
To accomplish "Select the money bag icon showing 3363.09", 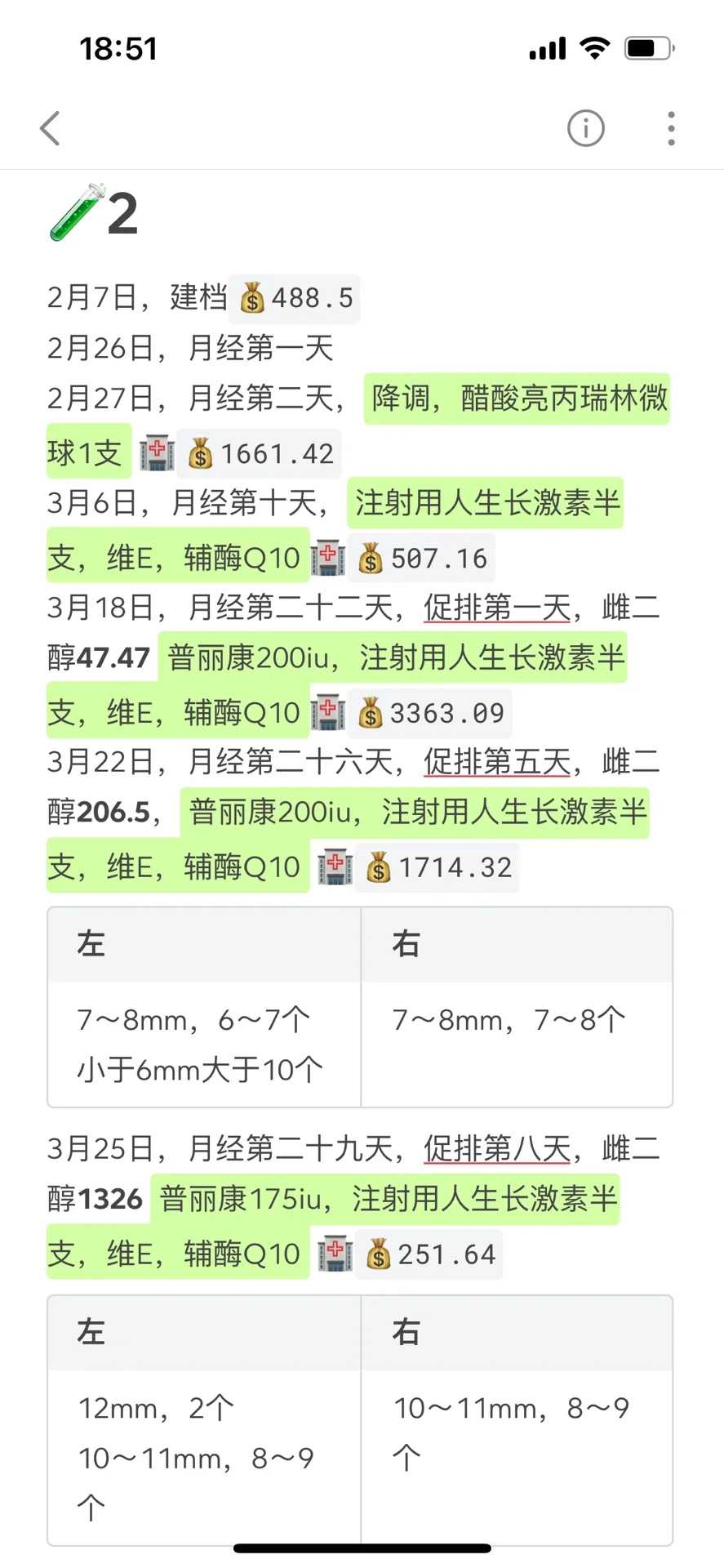I will (x=371, y=712).
